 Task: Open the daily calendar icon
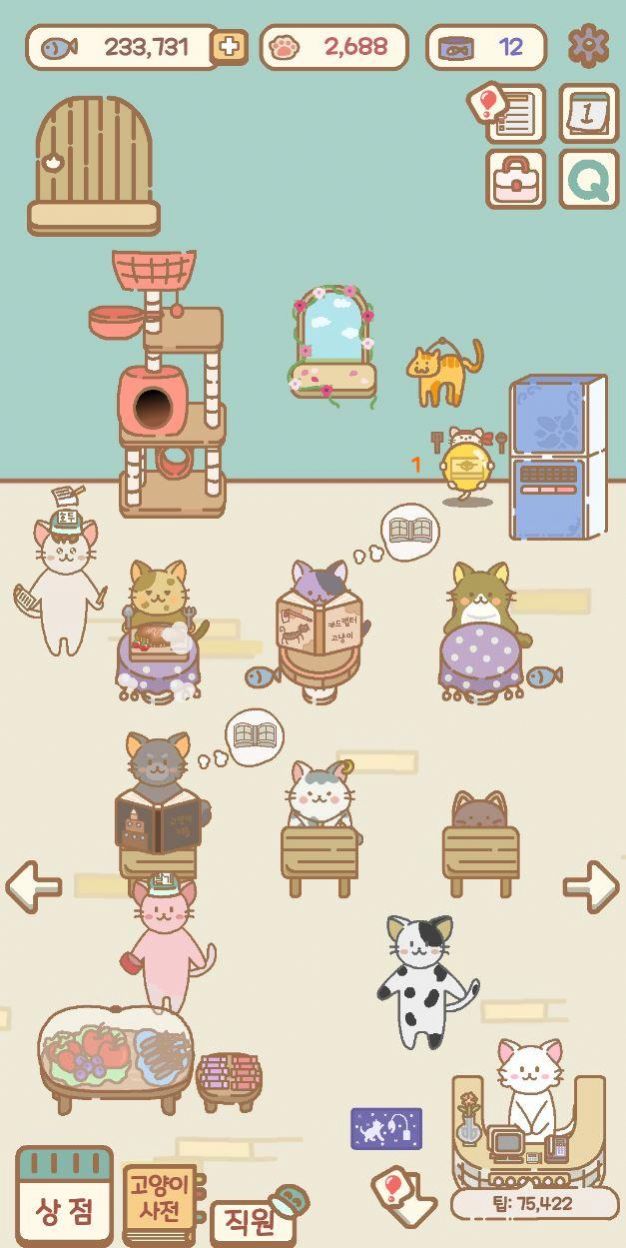pos(588,113)
